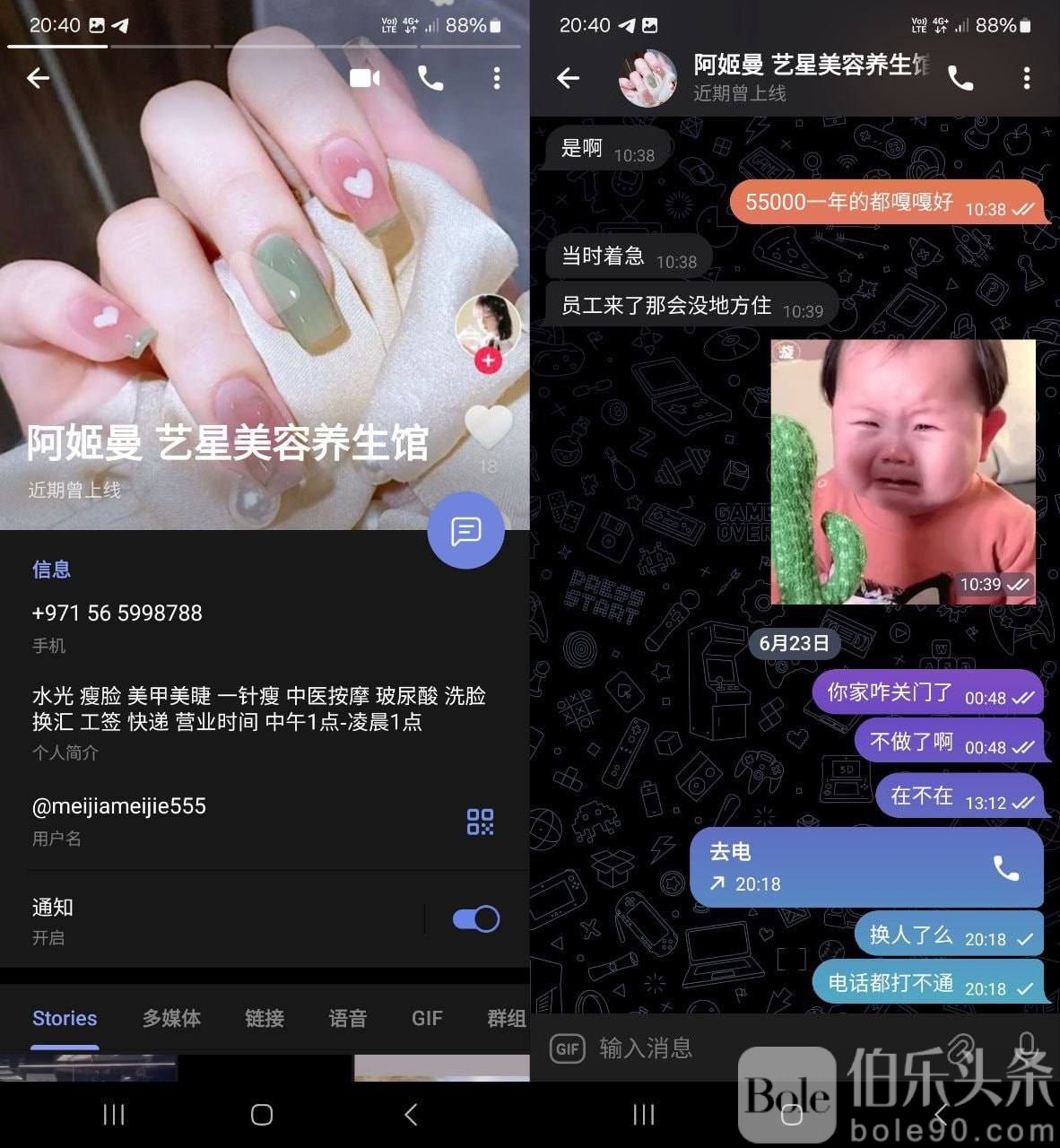This screenshot has height=1148, width=1060.
Task: Like the profile story with the heart
Action: (x=488, y=428)
